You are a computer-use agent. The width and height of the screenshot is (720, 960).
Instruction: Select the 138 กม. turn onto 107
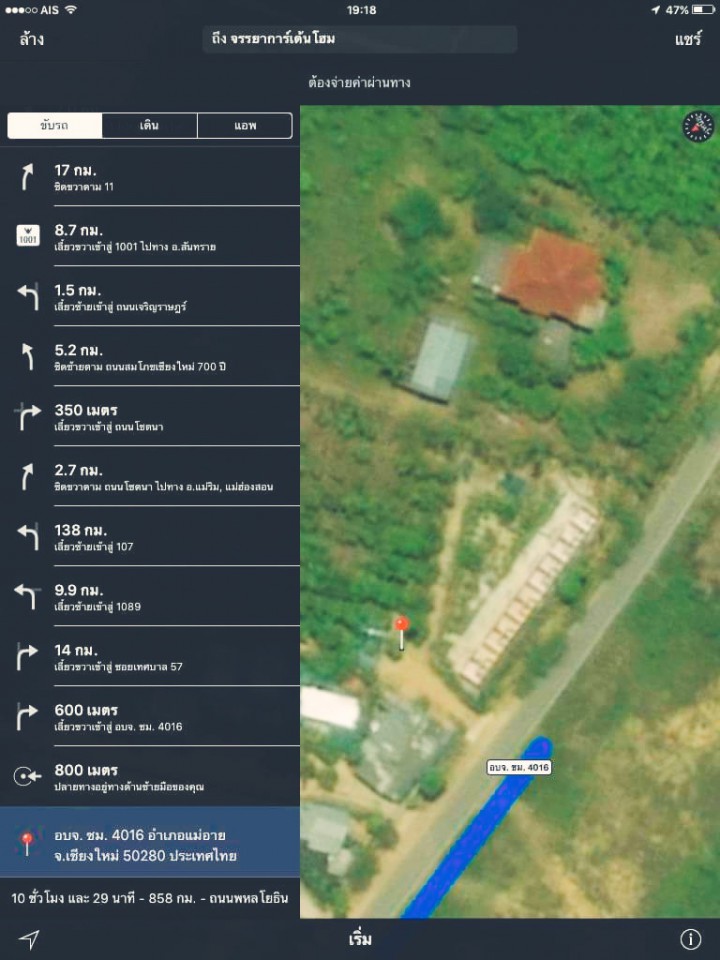150,537
